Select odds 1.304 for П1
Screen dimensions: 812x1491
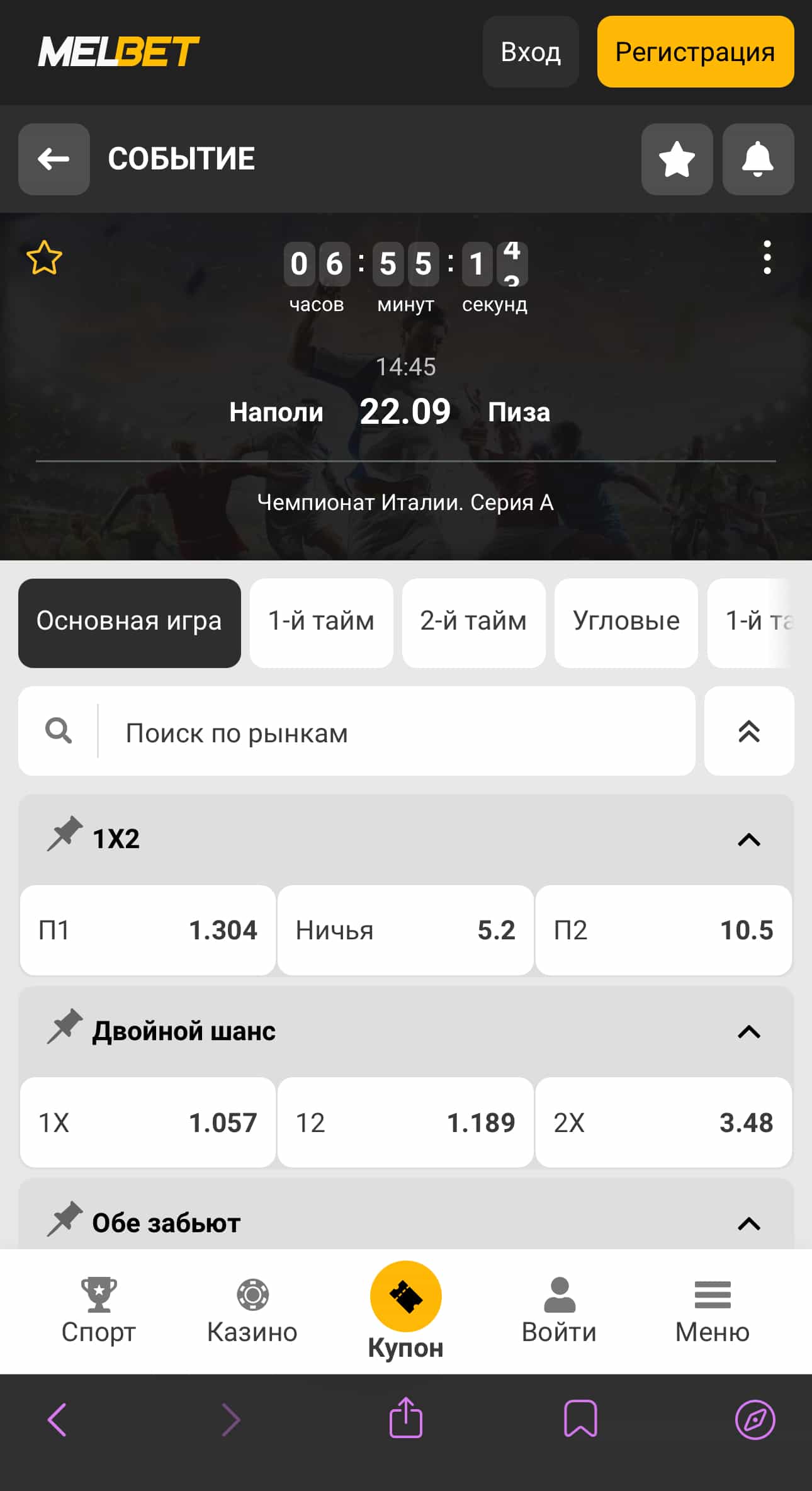click(x=147, y=931)
